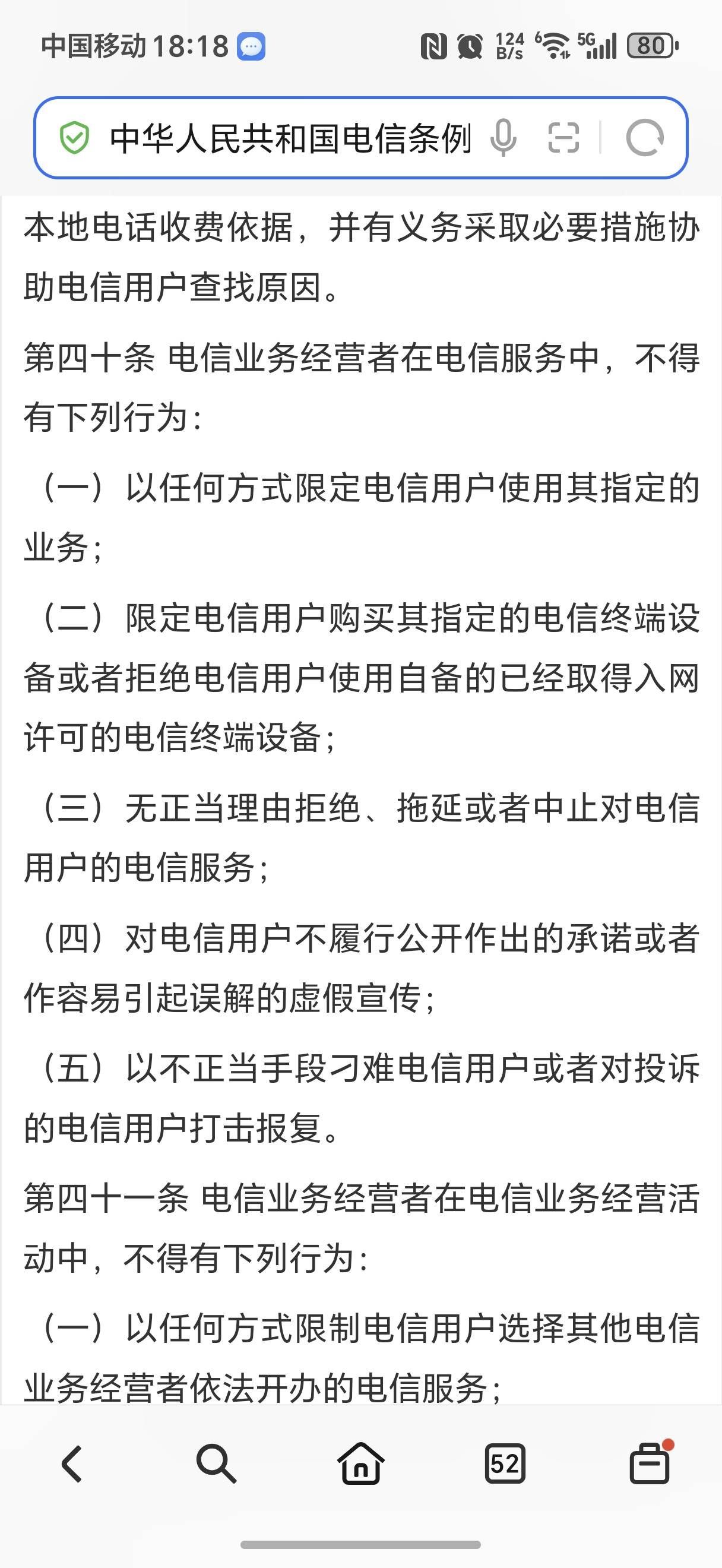The width and height of the screenshot is (722, 1568).
Task: View the 52 open tabs
Action: tap(505, 1464)
